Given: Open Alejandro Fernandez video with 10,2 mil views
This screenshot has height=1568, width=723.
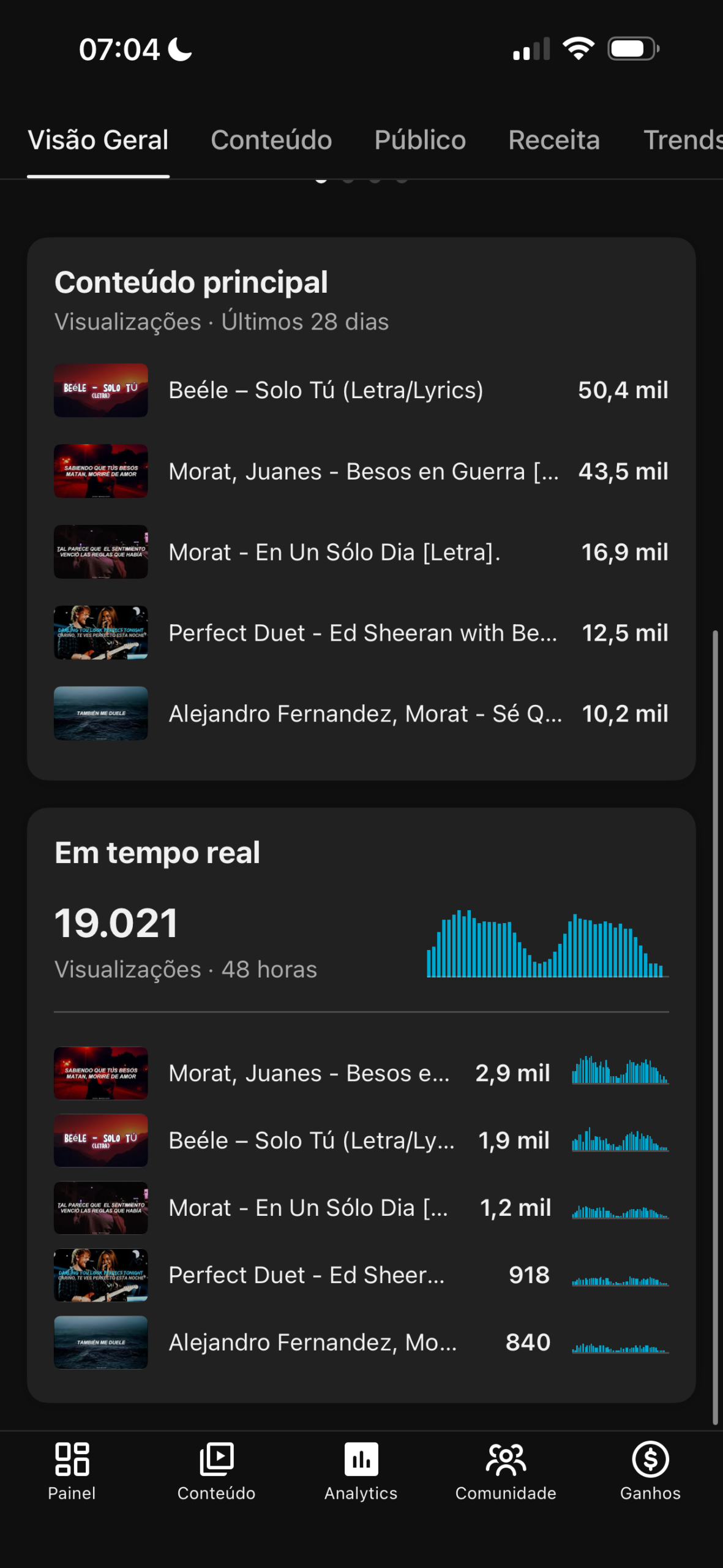Looking at the screenshot, I should 361,714.
